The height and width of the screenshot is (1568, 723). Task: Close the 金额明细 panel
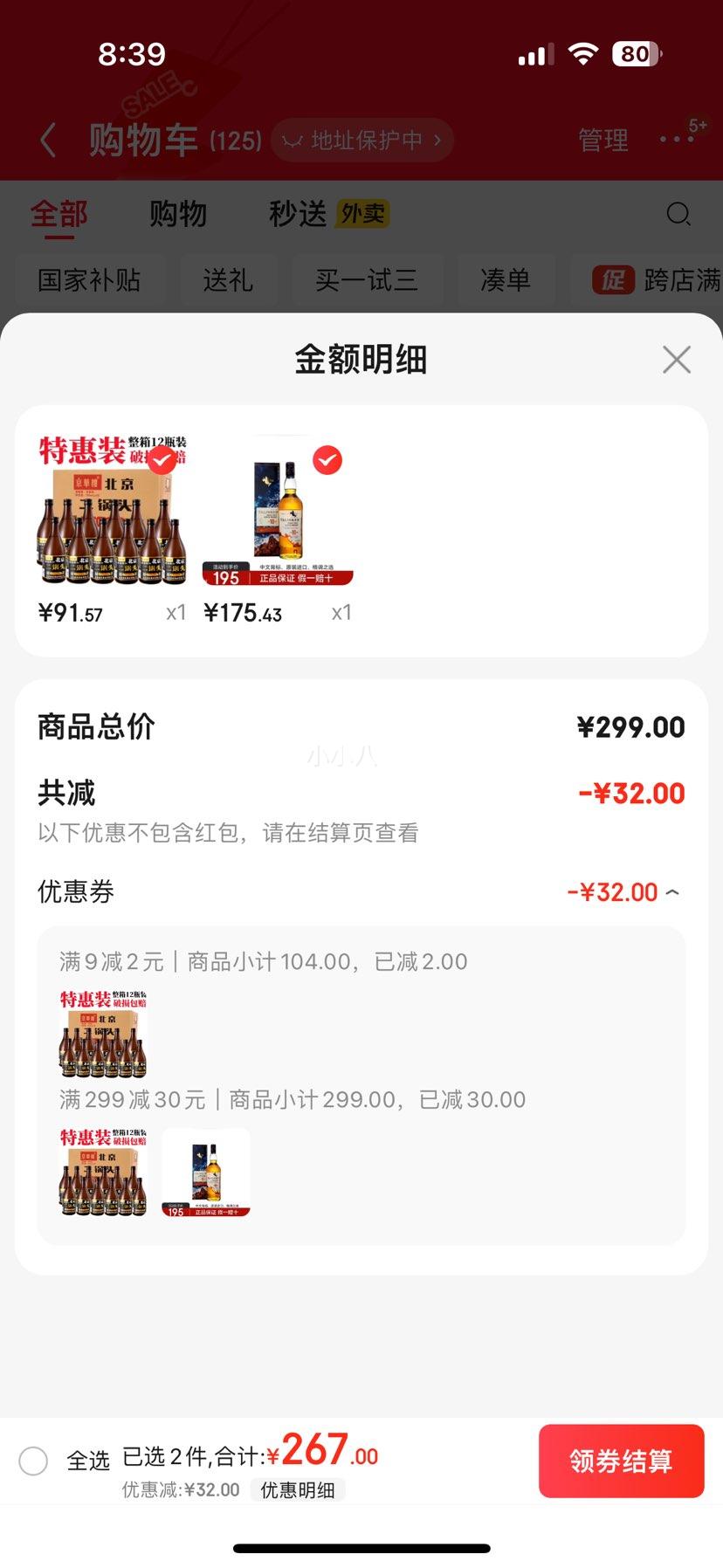point(676,360)
